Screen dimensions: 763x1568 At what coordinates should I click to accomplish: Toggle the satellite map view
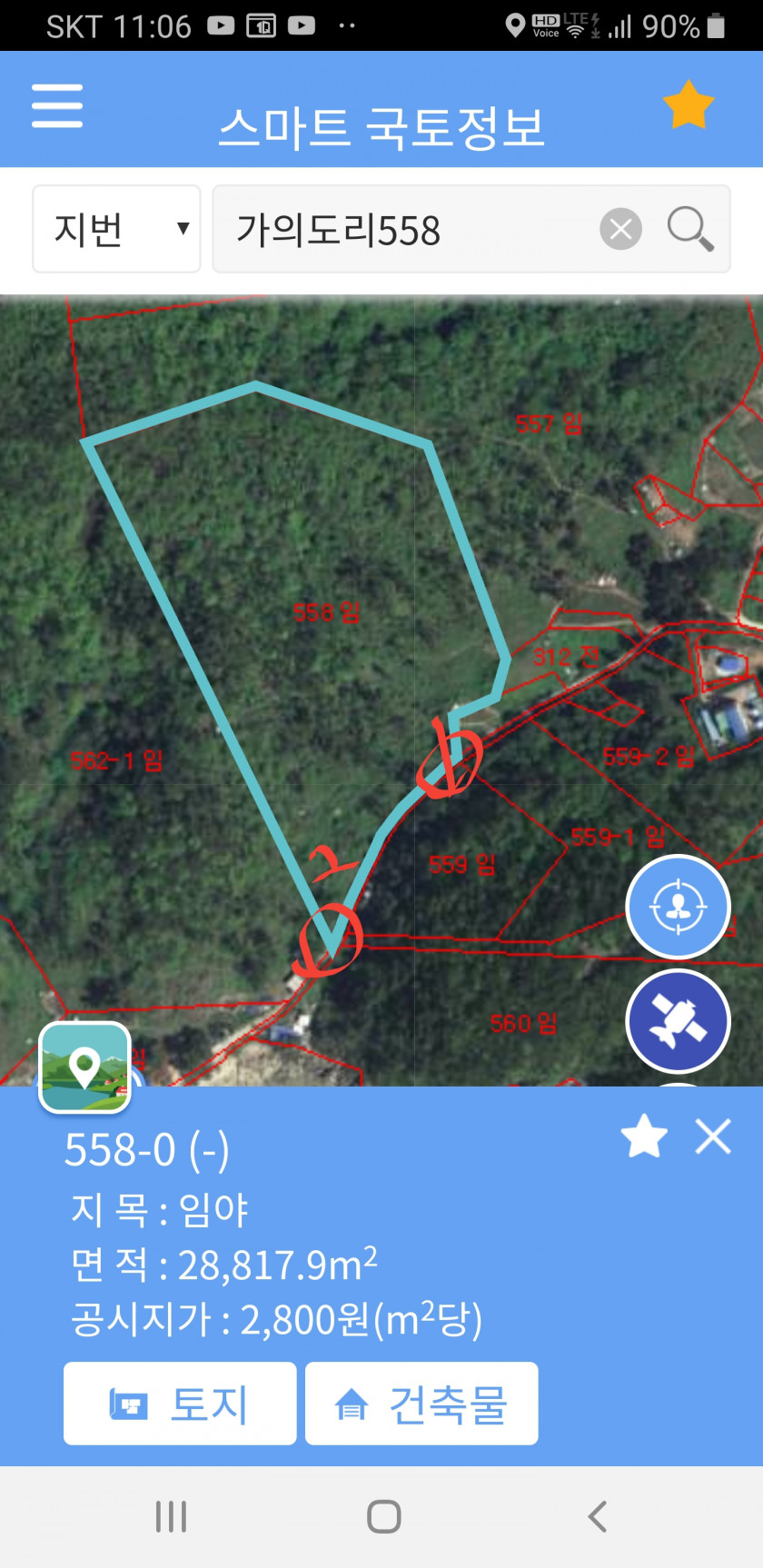pos(678,1021)
